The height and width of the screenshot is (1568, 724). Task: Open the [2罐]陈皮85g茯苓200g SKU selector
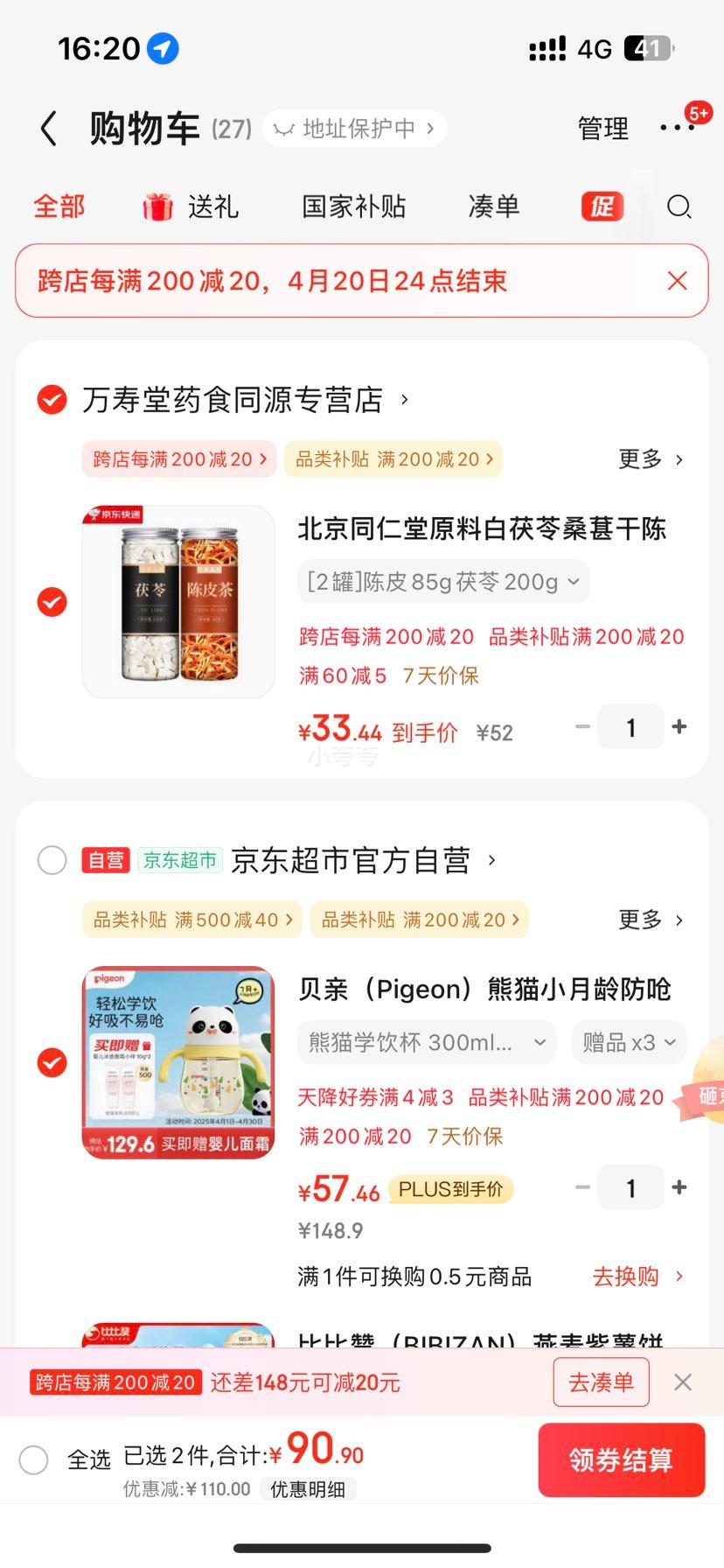(x=442, y=581)
